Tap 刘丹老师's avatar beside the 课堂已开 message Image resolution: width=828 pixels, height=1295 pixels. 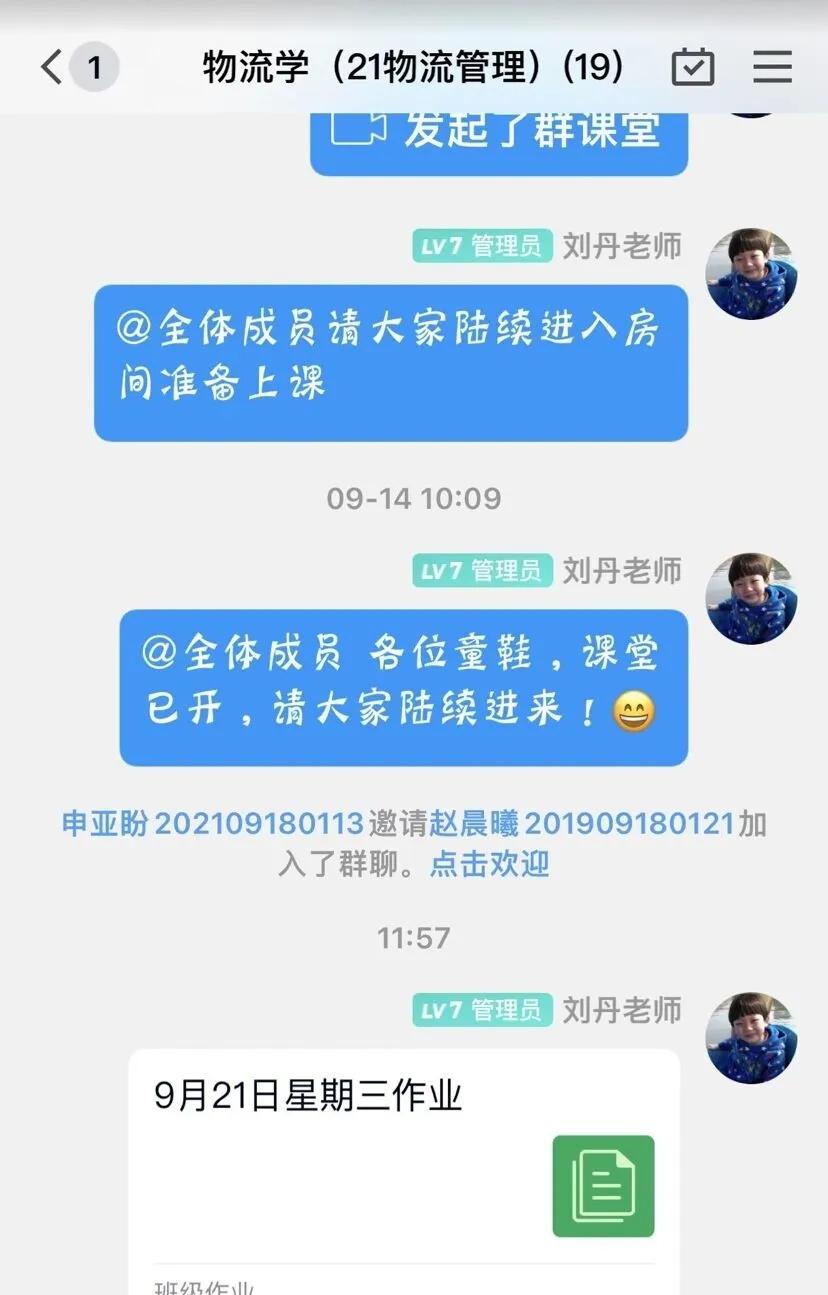[x=751, y=598]
